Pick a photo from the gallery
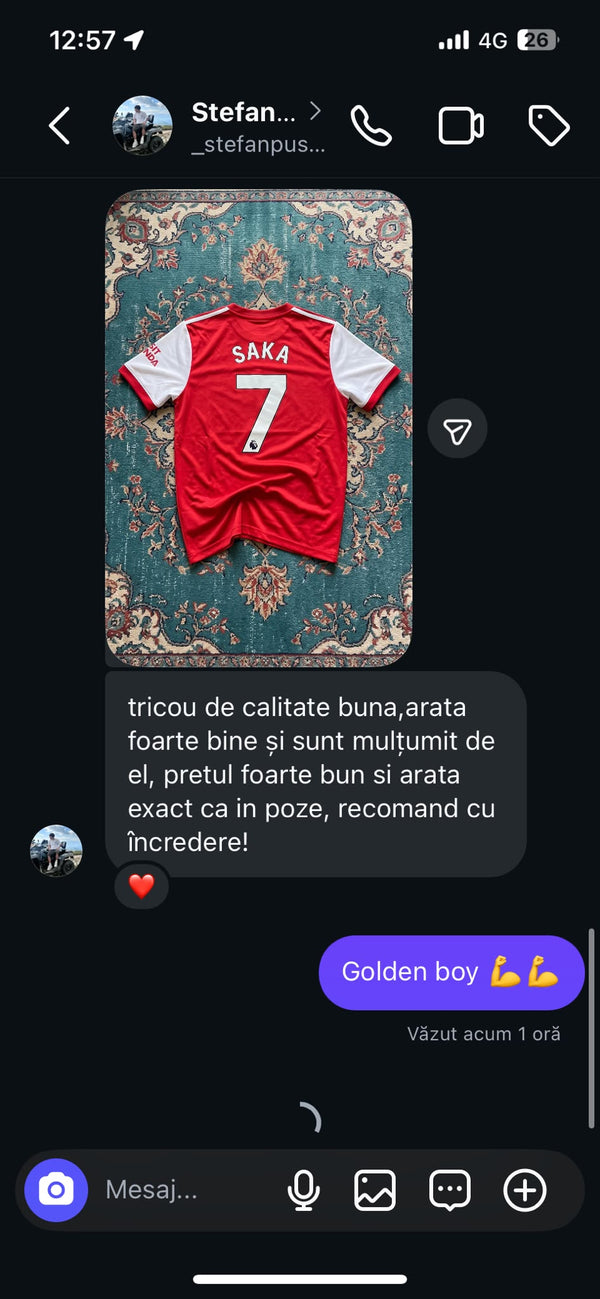This screenshot has width=600, height=1299. [375, 1190]
